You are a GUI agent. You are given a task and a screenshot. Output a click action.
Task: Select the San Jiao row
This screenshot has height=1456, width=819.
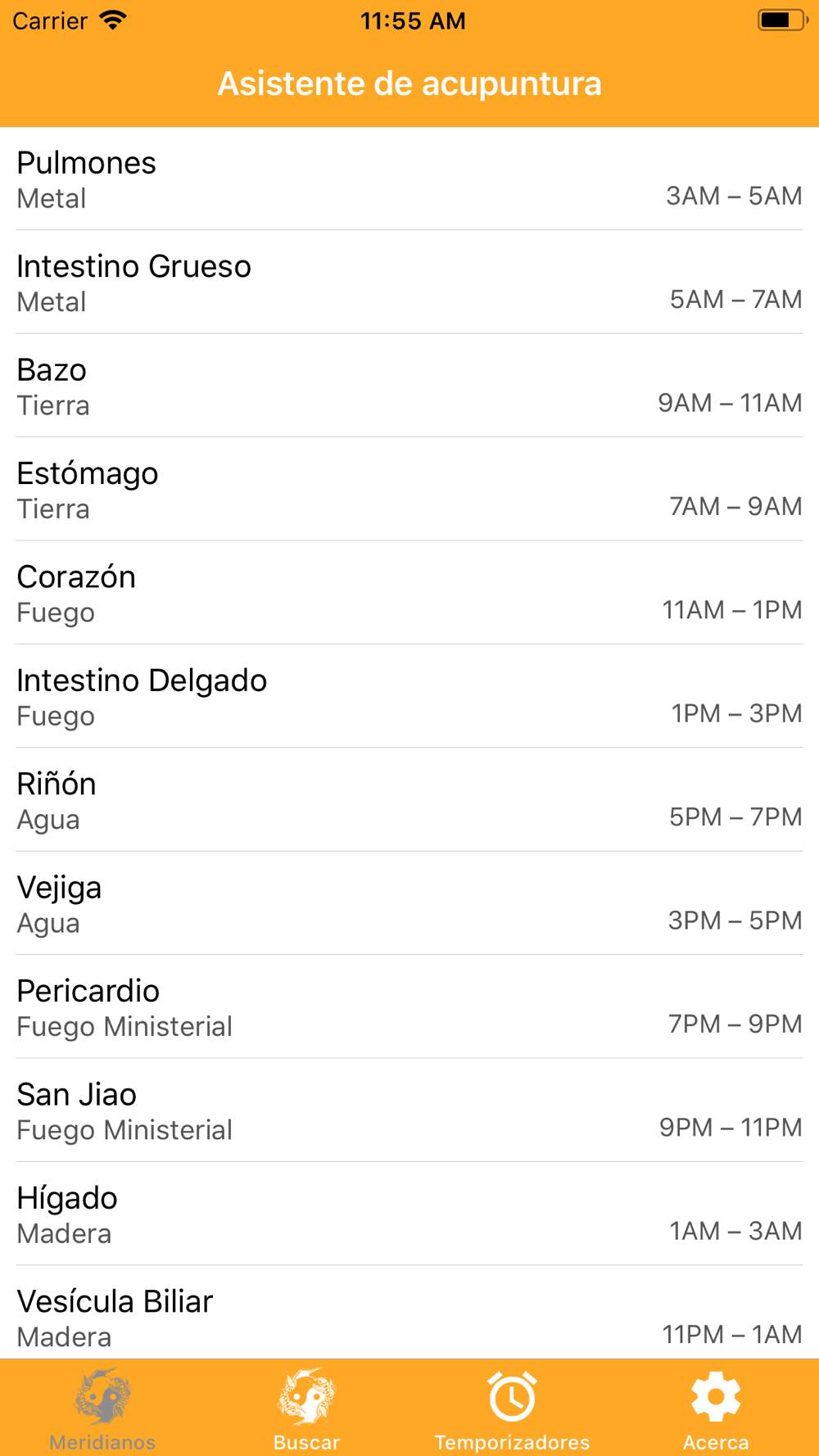coord(409,1110)
